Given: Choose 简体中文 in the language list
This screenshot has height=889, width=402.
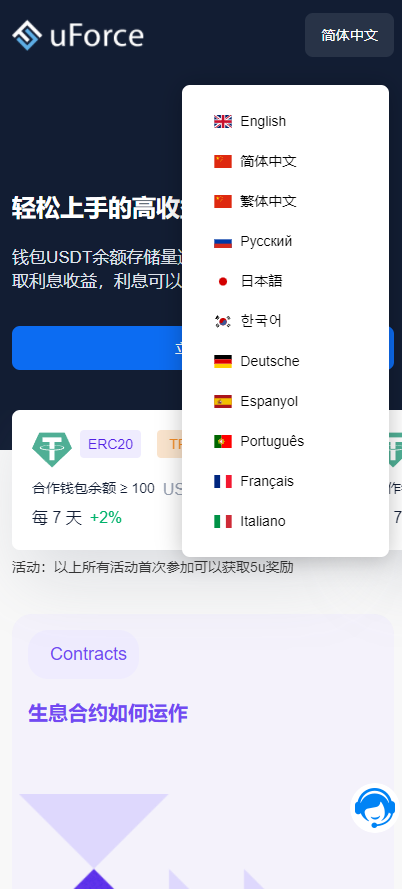Looking at the screenshot, I should (285, 162).
